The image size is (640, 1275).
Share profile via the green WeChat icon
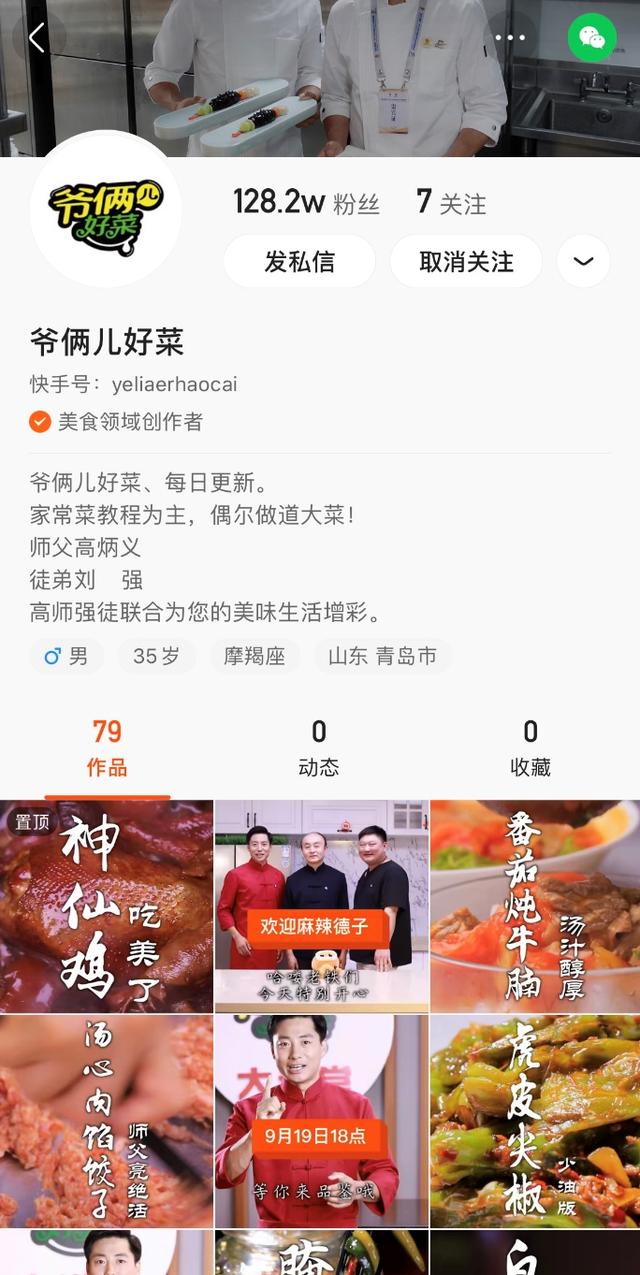(x=592, y=38)
